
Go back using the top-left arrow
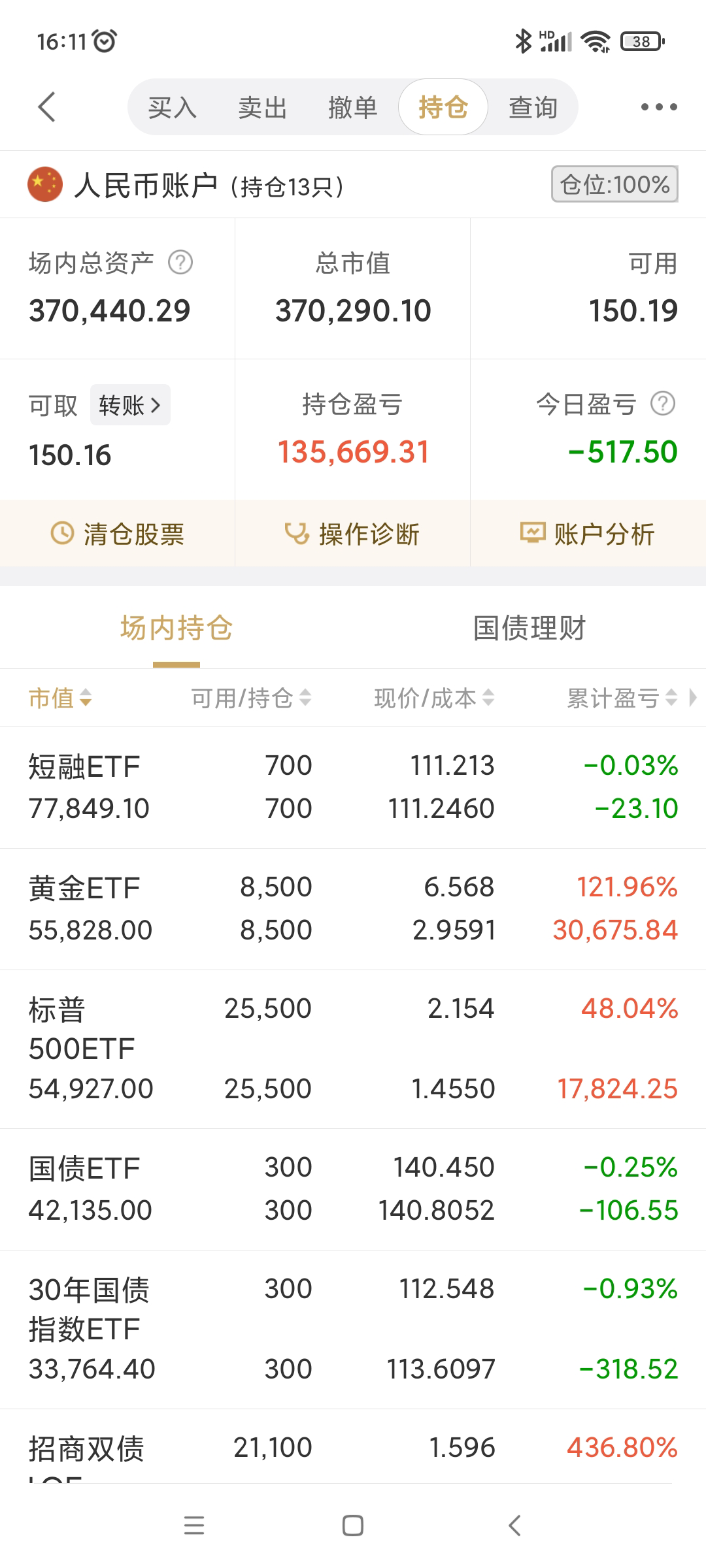click(46, 107)
